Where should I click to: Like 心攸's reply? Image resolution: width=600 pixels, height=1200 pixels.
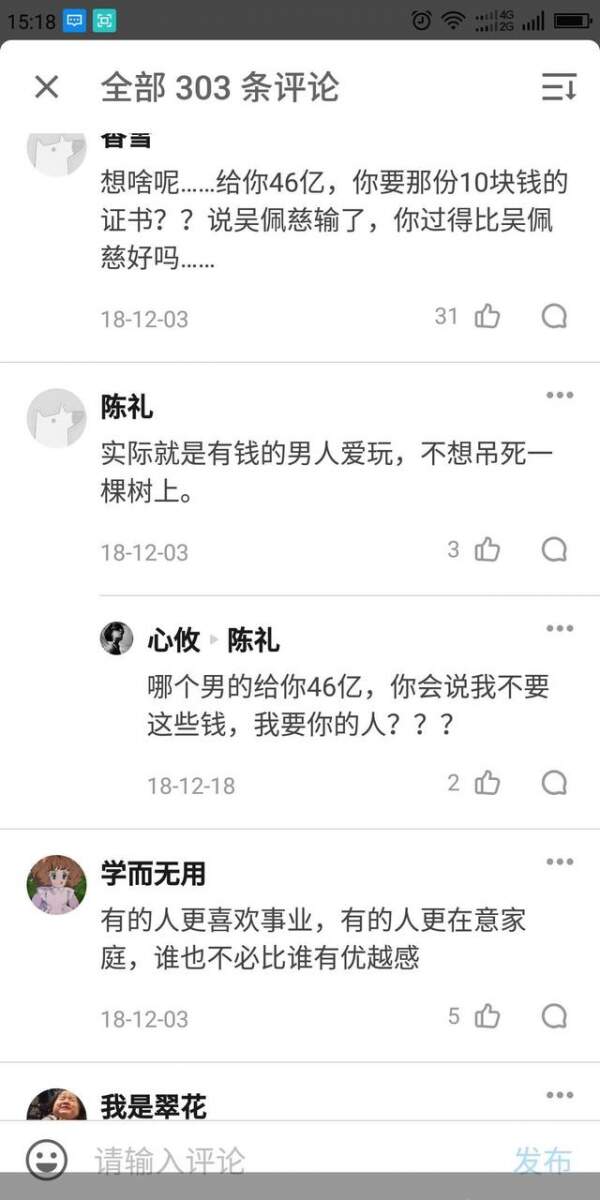(x=487, y=783)
